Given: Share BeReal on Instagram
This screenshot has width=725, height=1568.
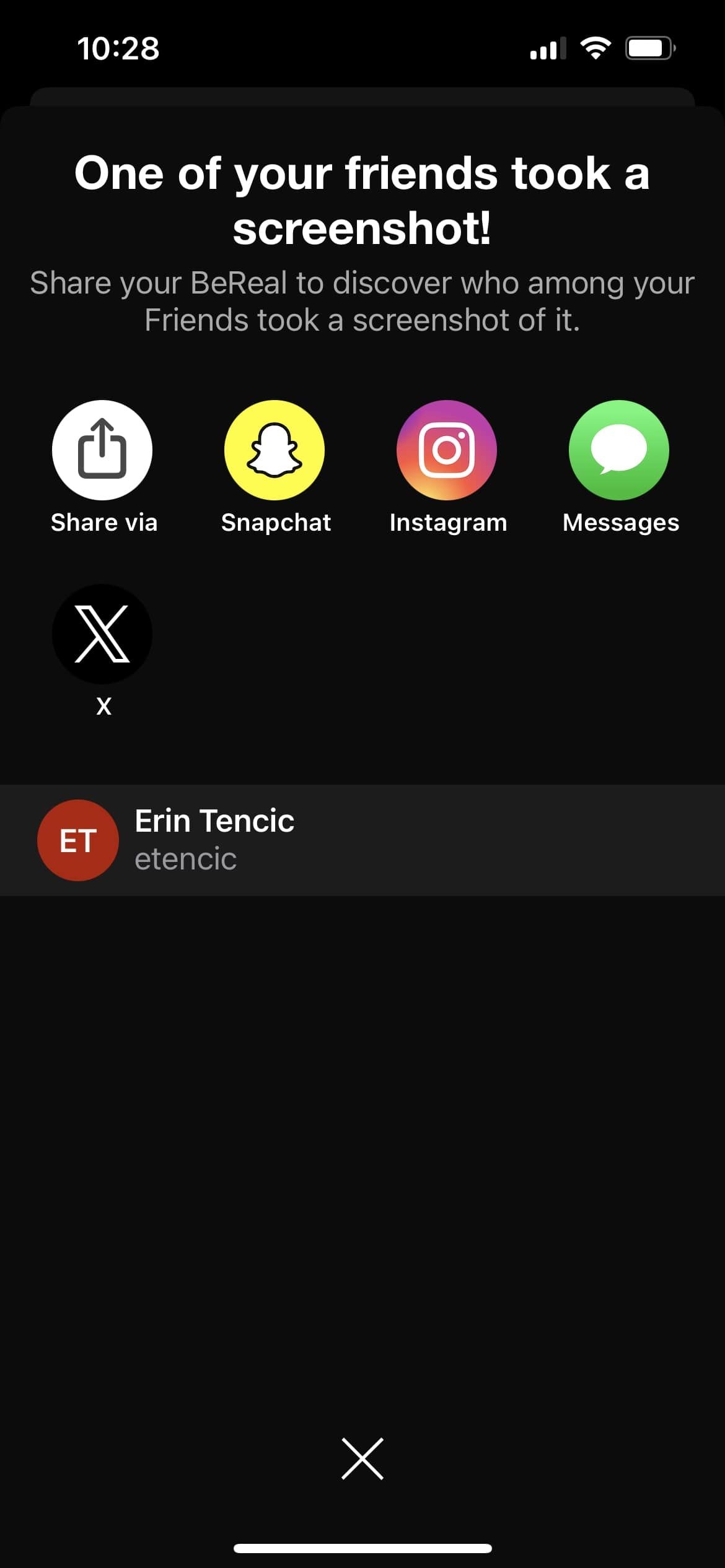Looking at the screenshot, I should pyautogui.click(x=447, y=450).
